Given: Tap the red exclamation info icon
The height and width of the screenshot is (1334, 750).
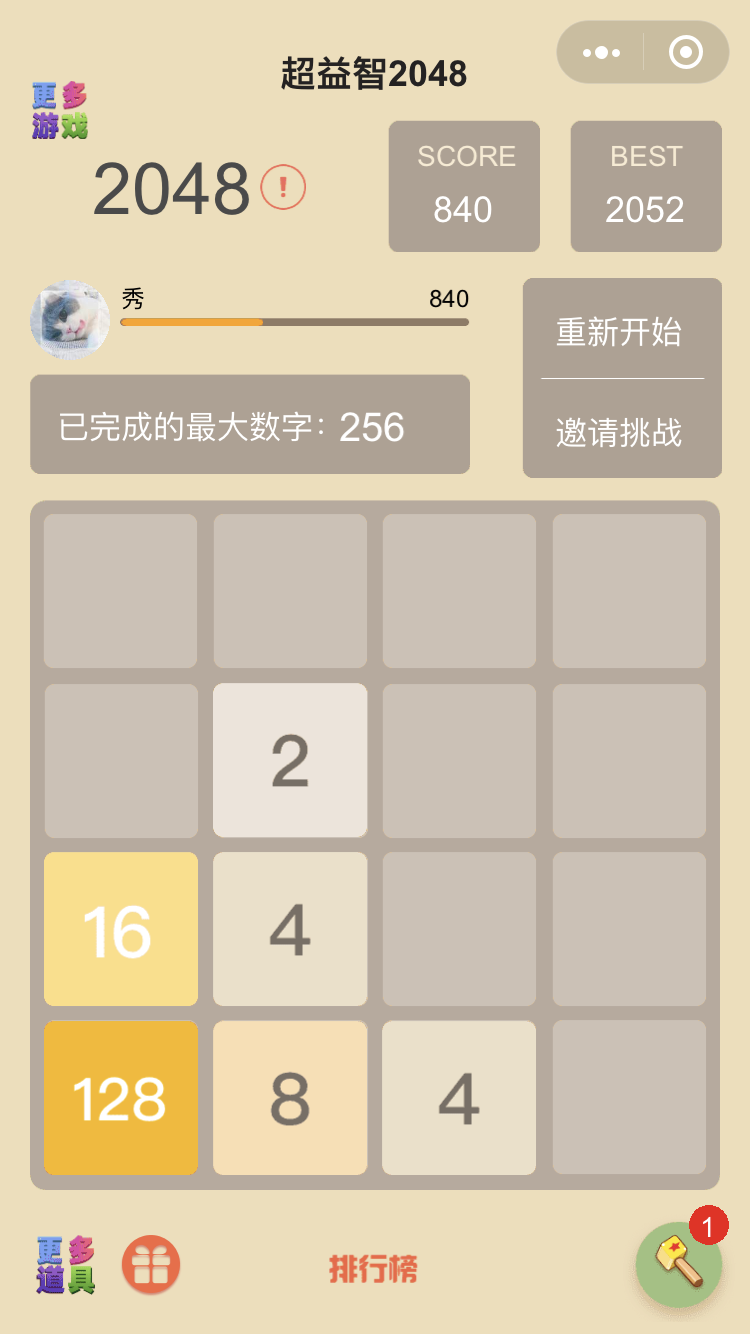Looking at the screenshot, I should pos(283,187).
